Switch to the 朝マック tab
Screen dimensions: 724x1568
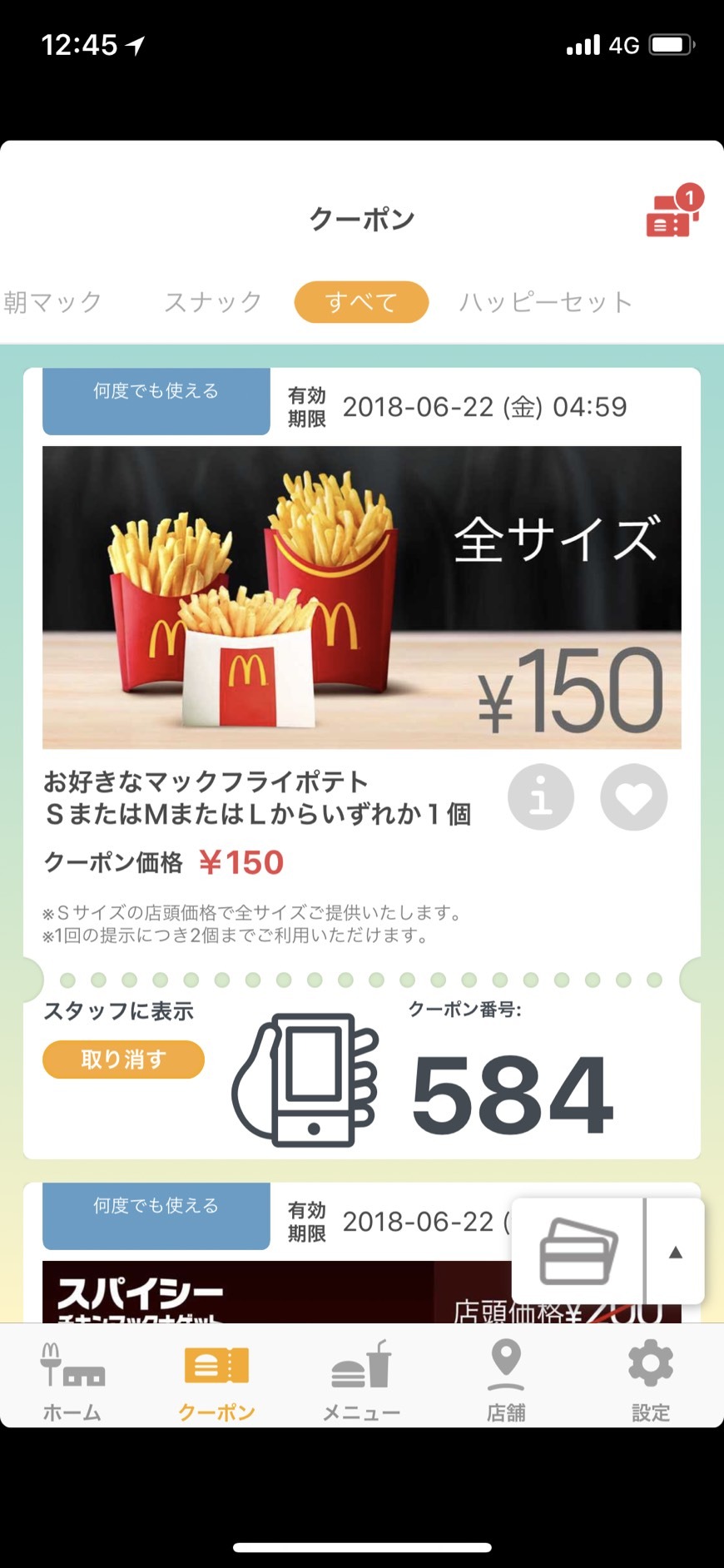click(52, 301)
